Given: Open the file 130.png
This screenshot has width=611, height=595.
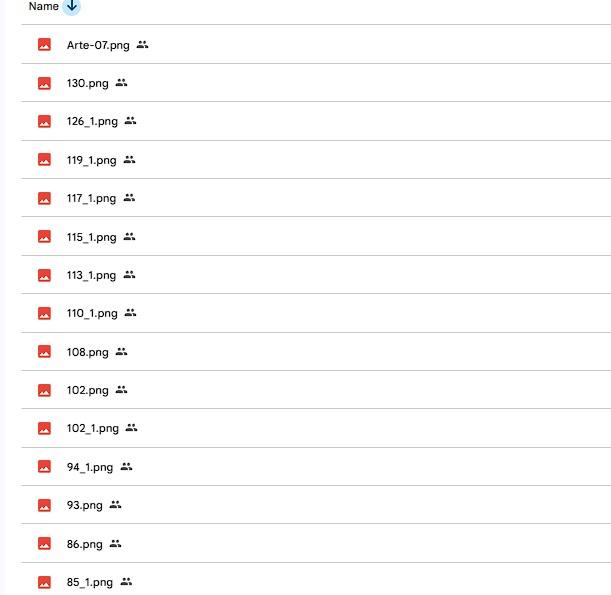Looking at the screenshot, I should (x=88, y=83).
